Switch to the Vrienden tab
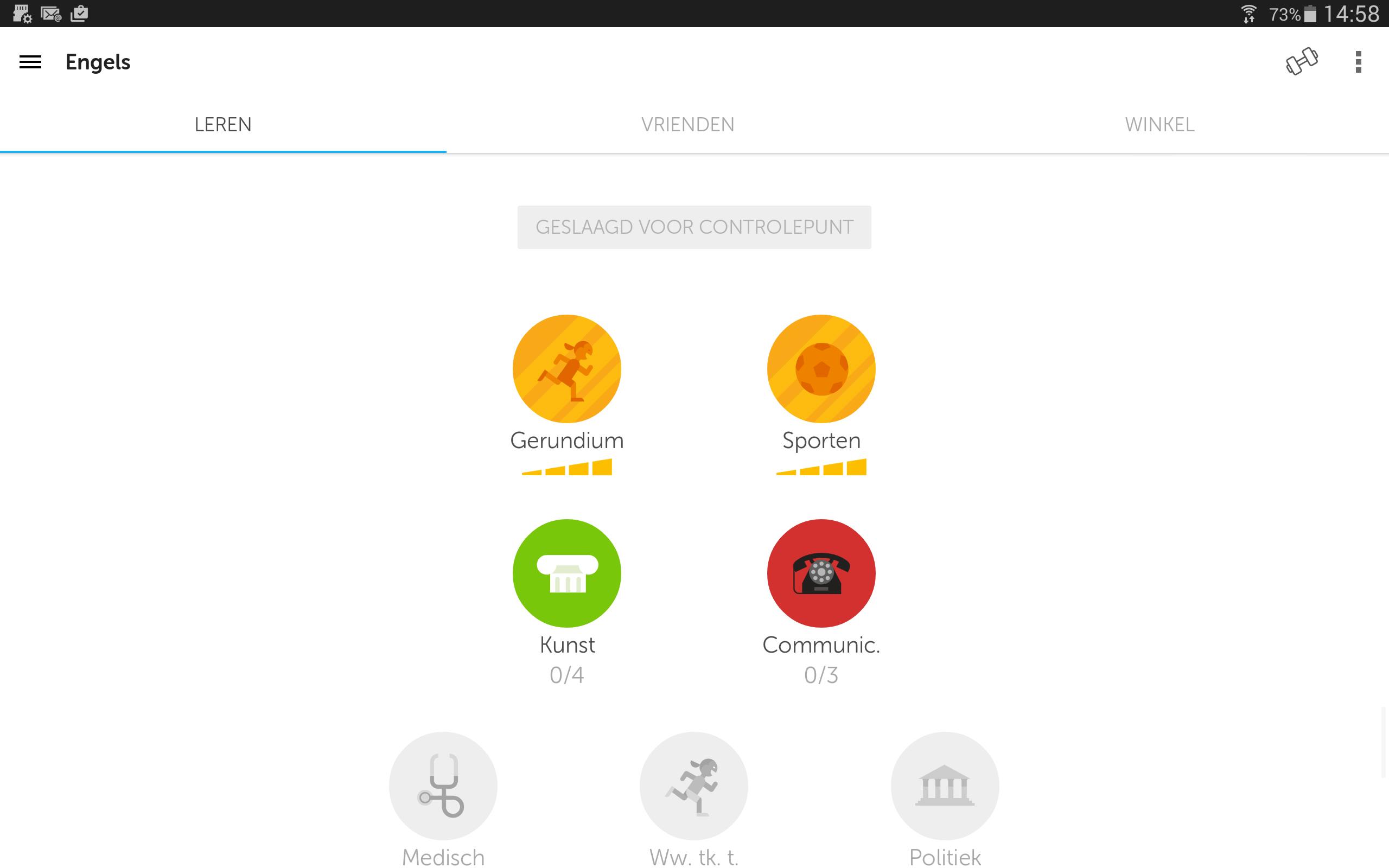1389x868 pixels. click(687, 125)
